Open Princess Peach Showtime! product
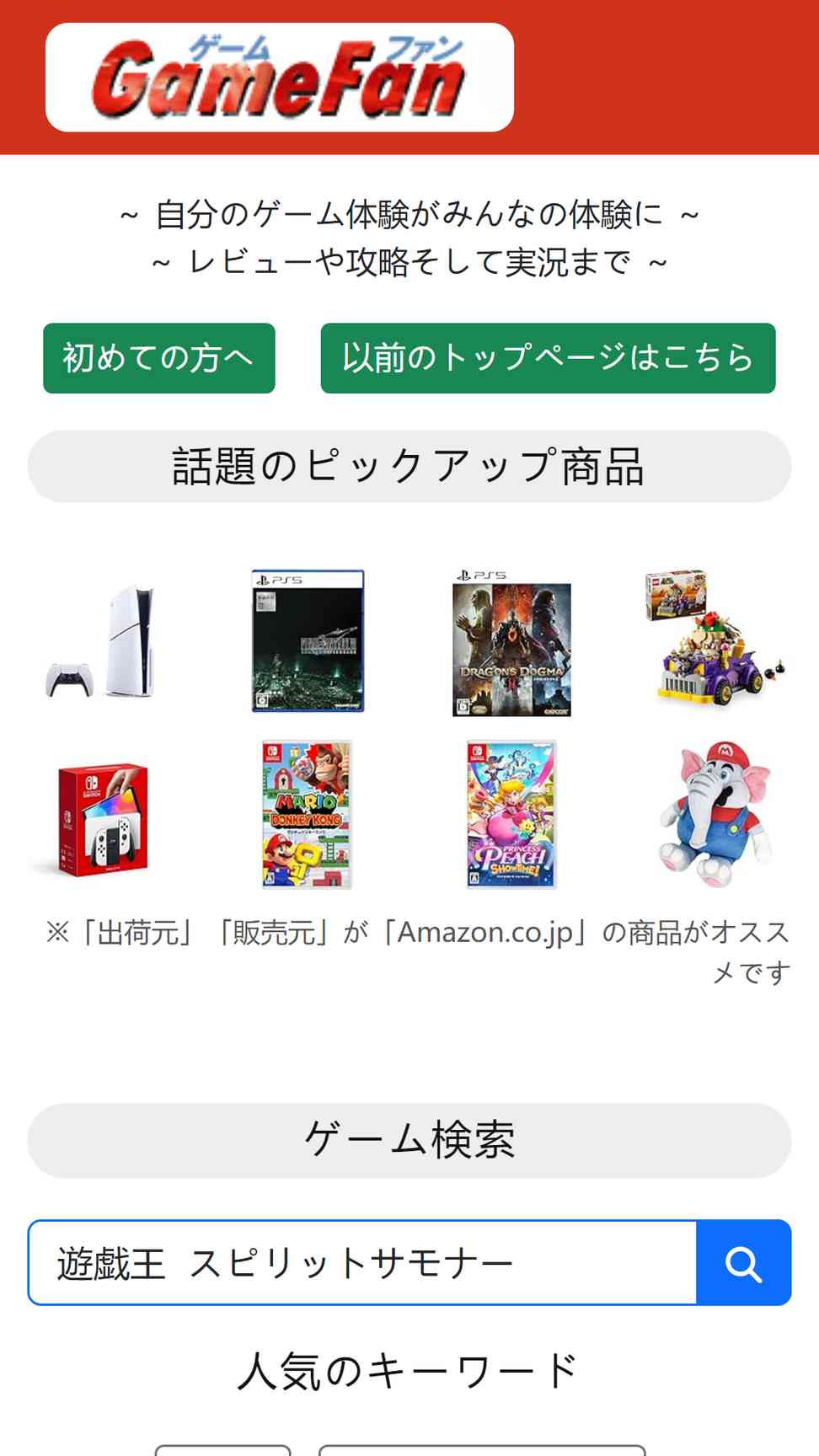The image size is (819, 1456). pos(511,814)
